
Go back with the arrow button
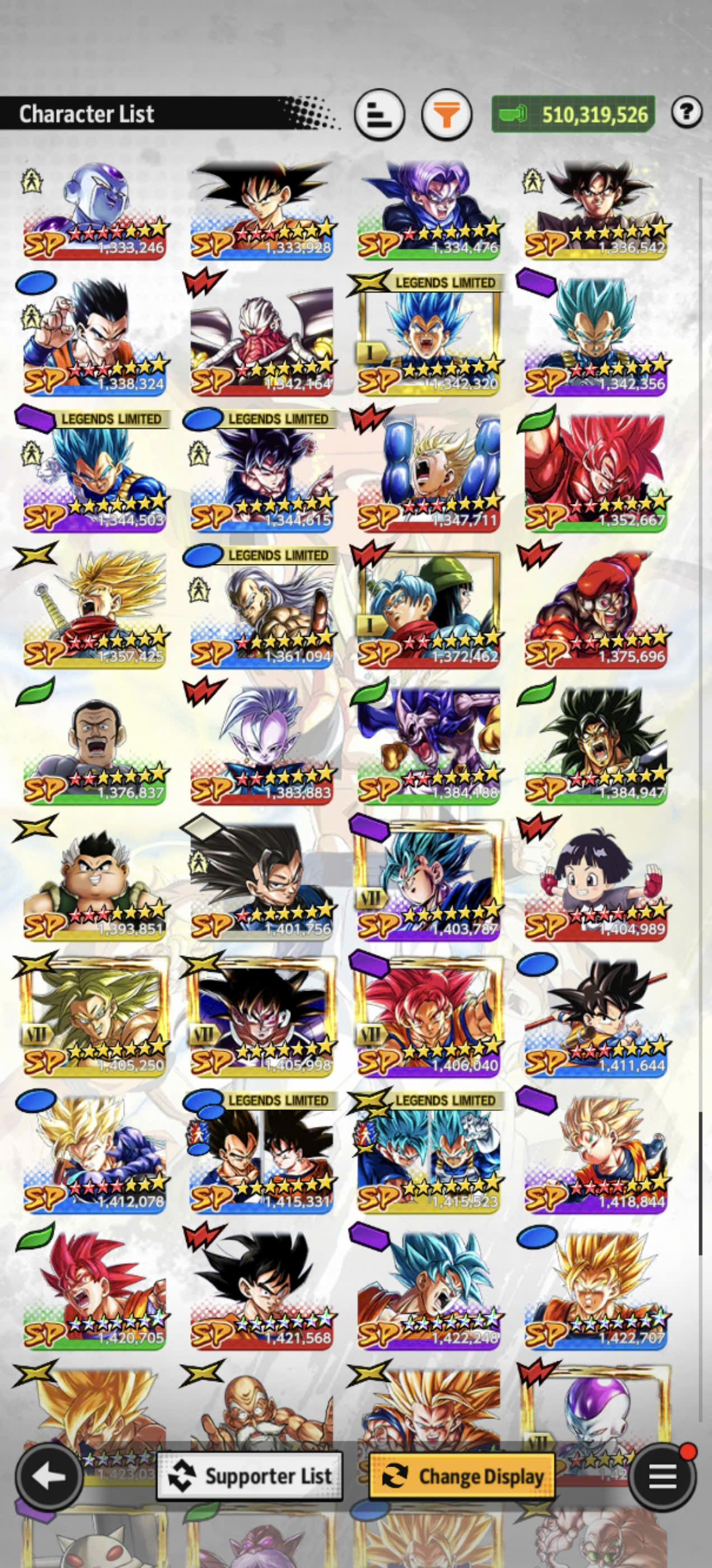coord(49,1476)
